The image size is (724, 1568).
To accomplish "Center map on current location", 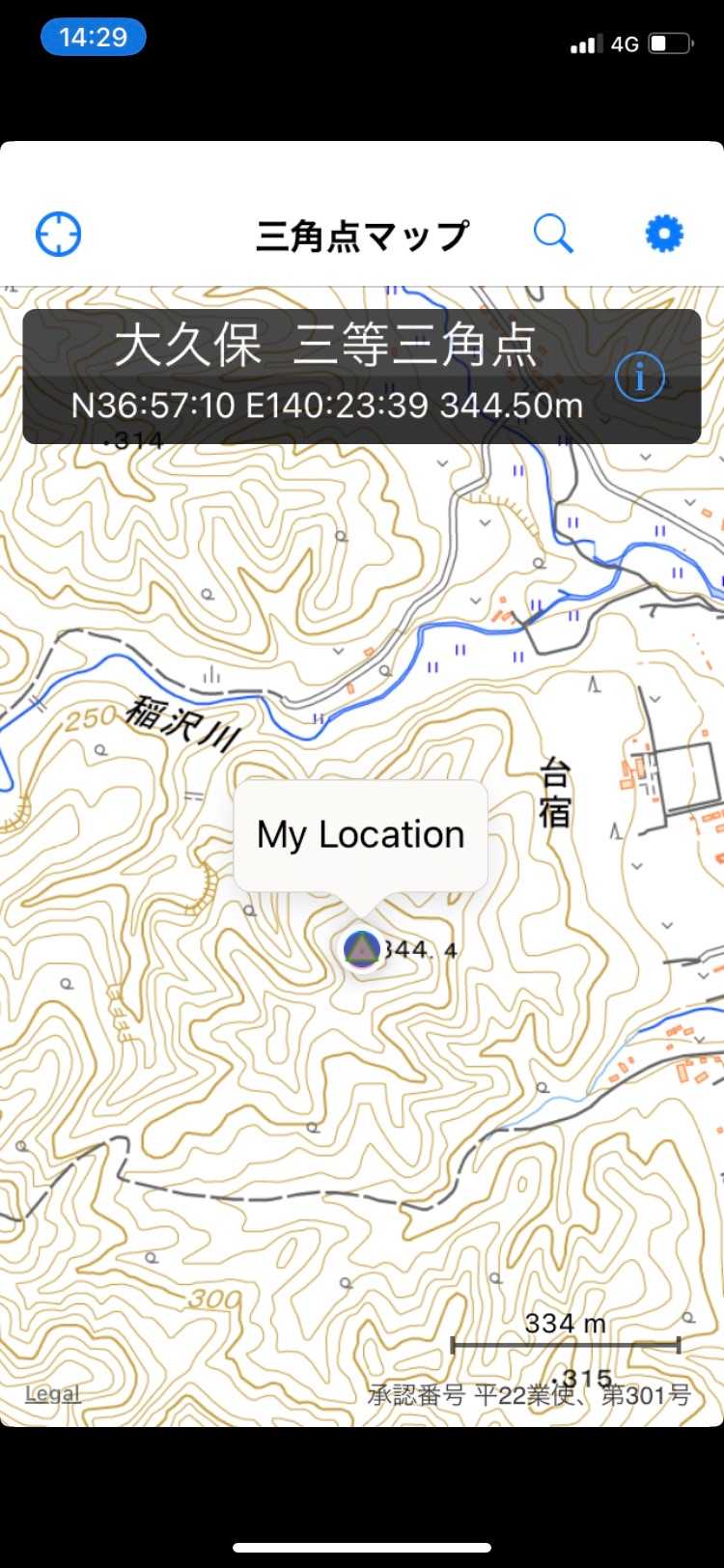I will tap(59, 235).
